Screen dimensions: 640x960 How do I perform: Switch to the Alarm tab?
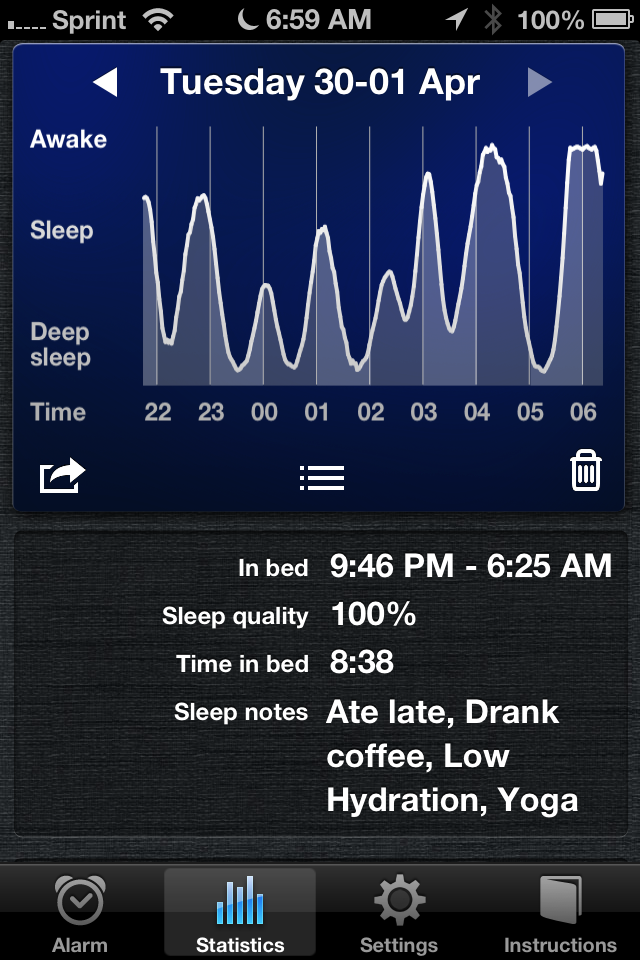click(80, 913)
